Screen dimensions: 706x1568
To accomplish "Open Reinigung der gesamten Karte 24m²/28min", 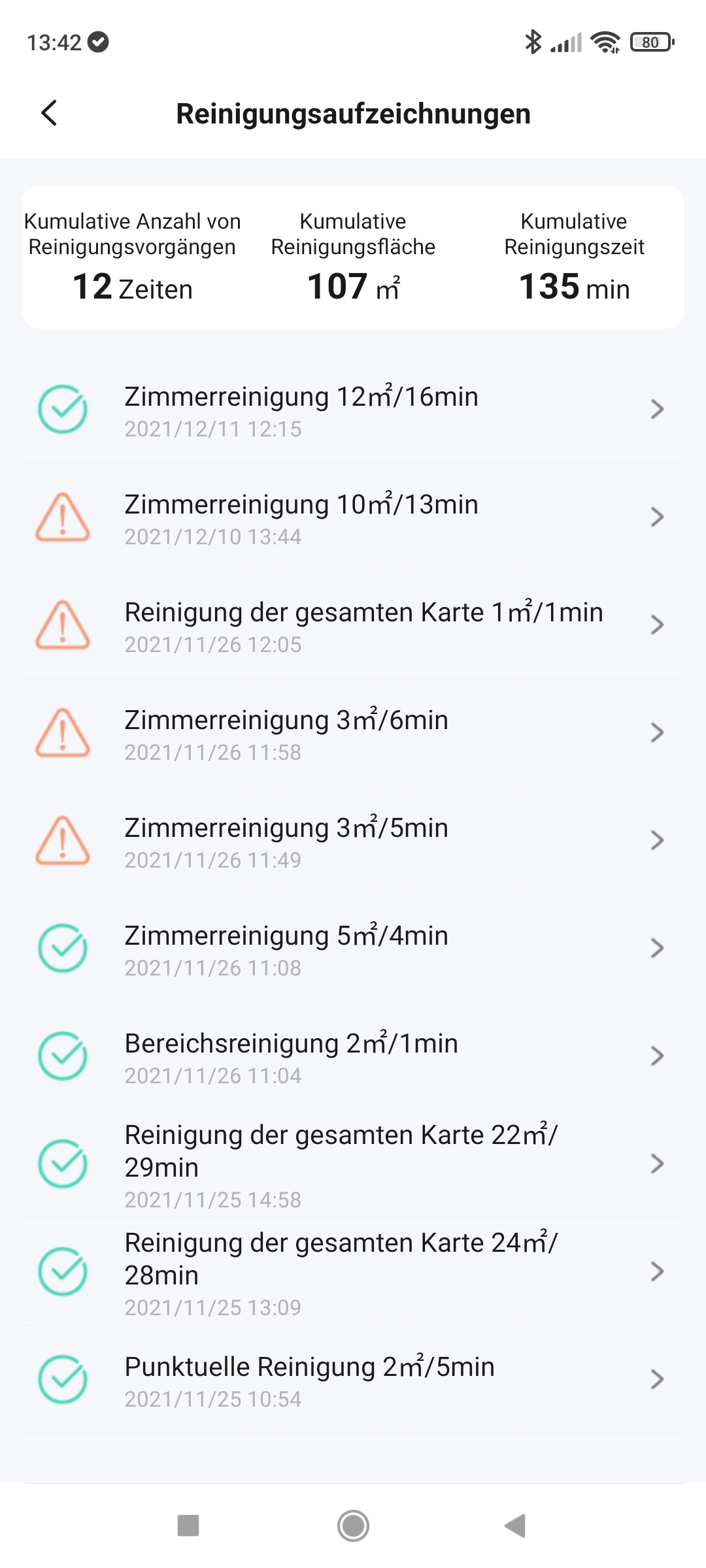I will [353, 1272].
